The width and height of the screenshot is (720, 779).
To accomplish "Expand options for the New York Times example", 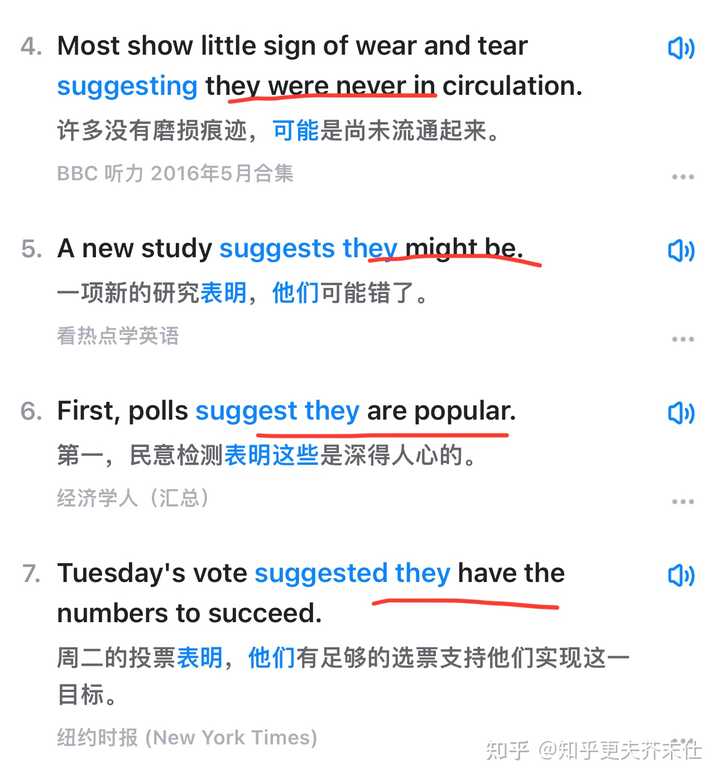I will tap(683, 737).
